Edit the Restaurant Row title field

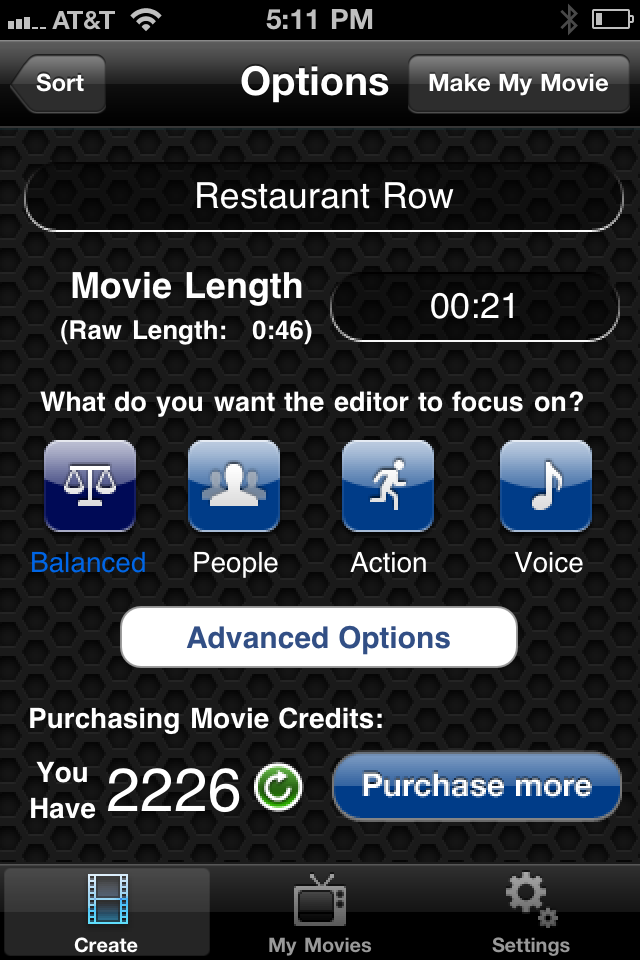[323, 196]
